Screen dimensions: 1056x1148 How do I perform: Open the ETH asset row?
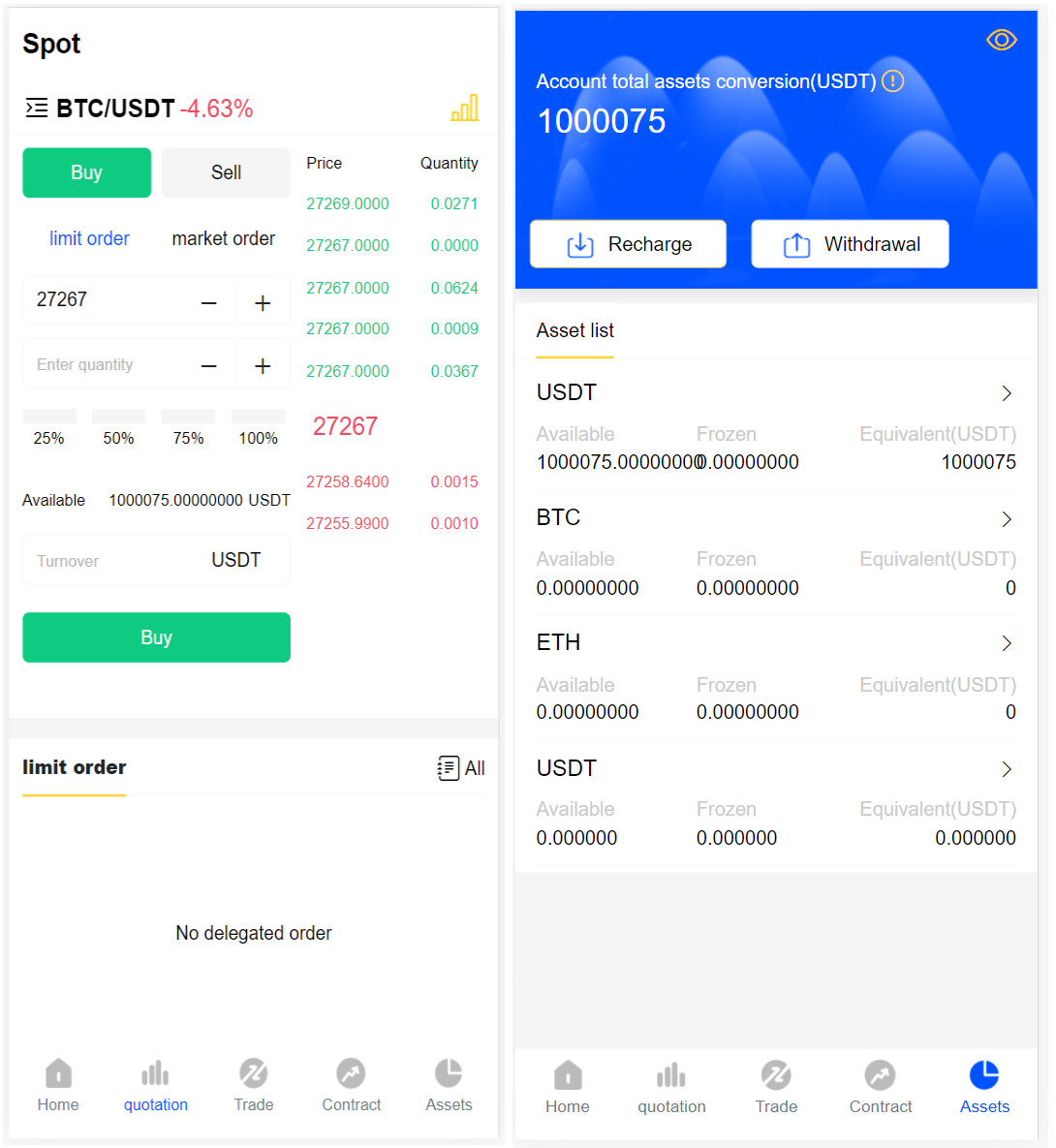[x=775, y=643]
